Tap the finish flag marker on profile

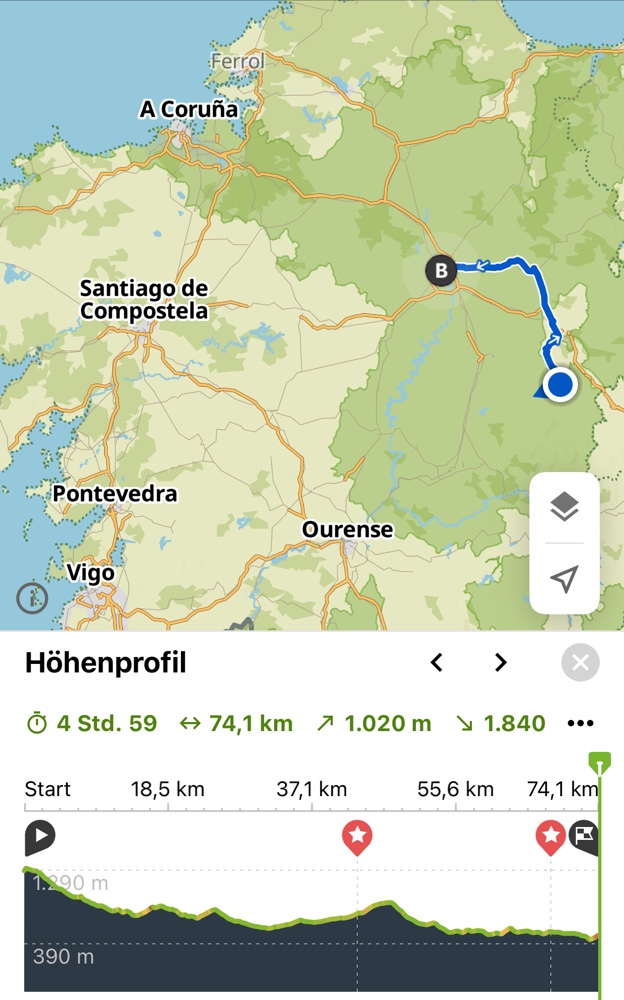point(584,836)
